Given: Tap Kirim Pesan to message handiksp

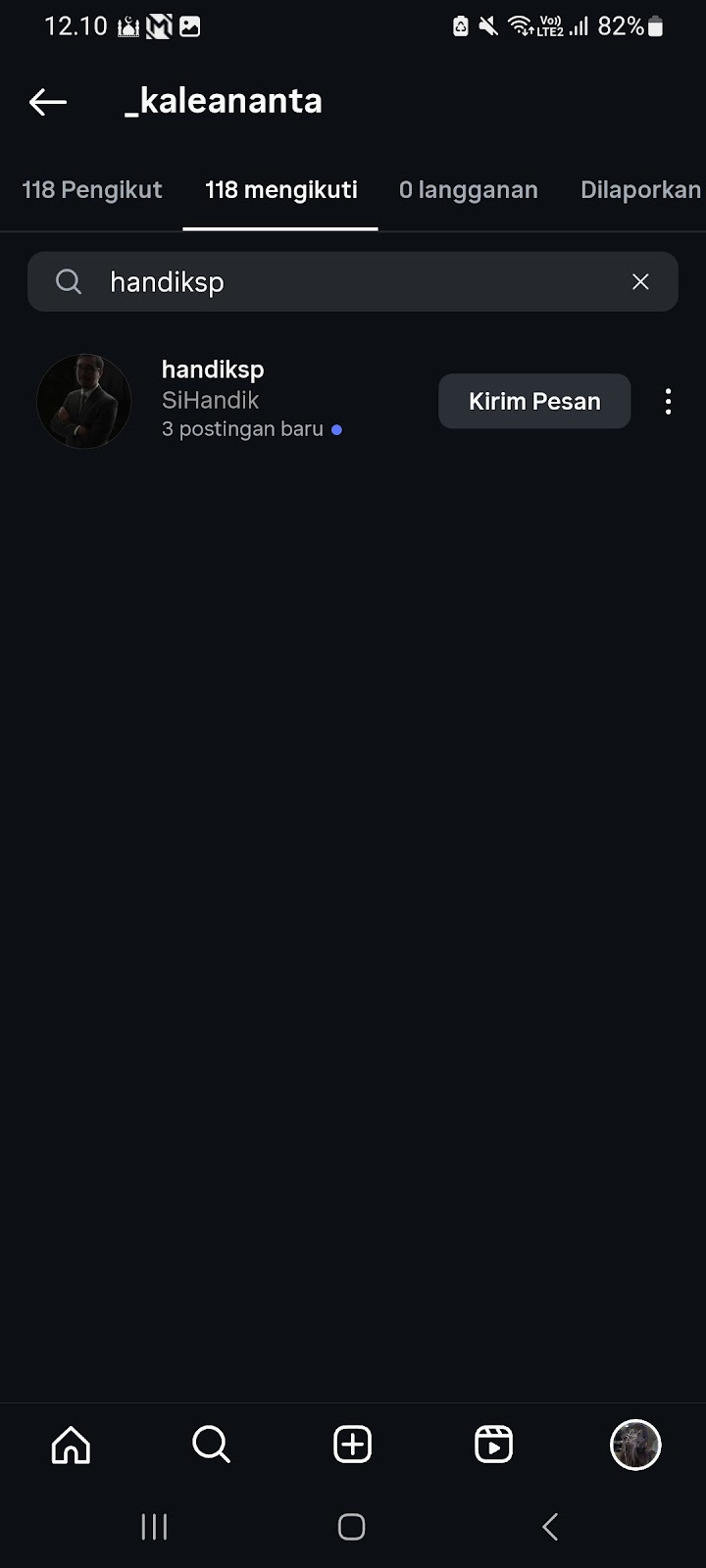Looking at the screenshot, I should click(x=533, y=401).
